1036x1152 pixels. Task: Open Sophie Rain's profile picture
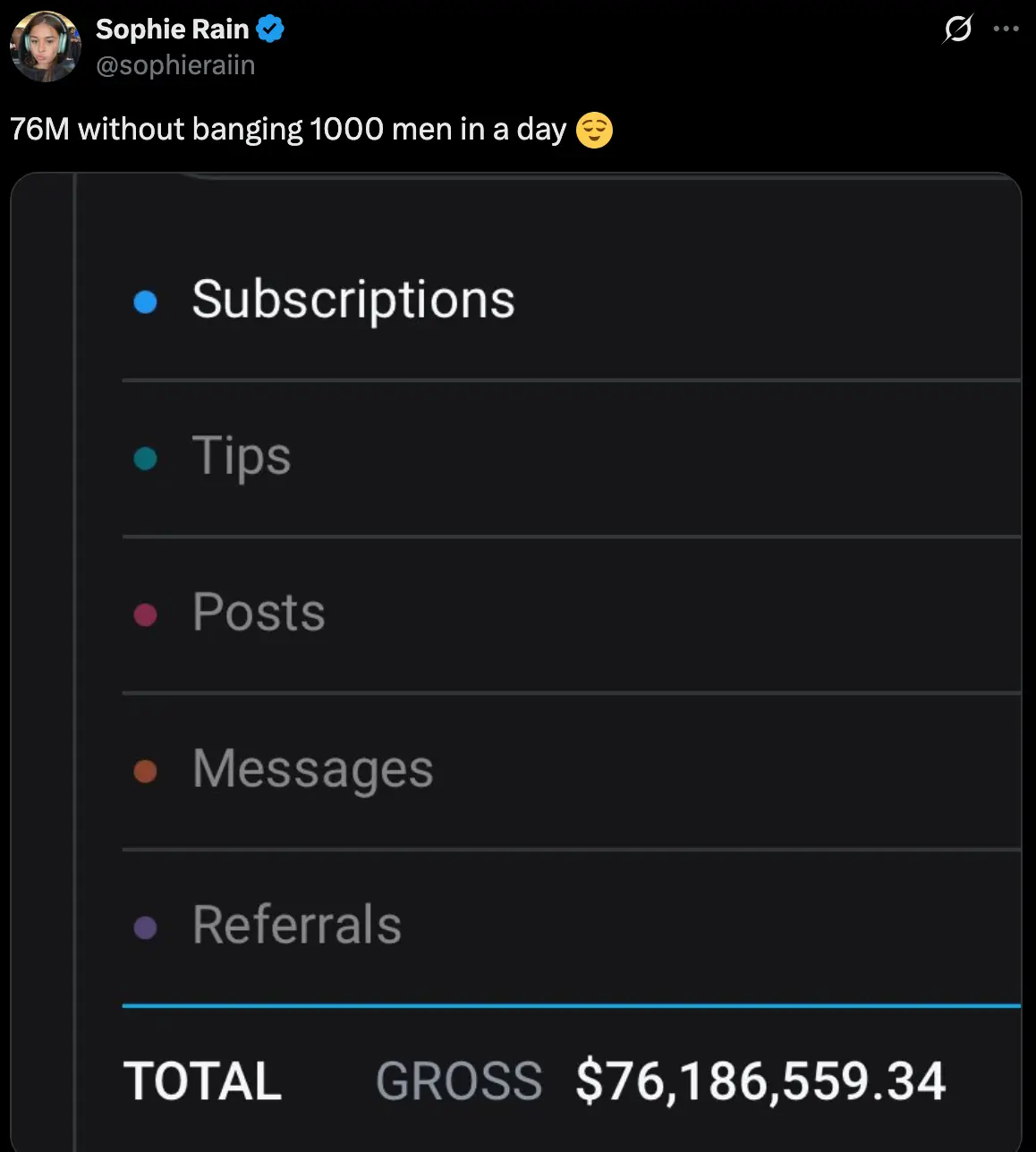click(45, 47)
